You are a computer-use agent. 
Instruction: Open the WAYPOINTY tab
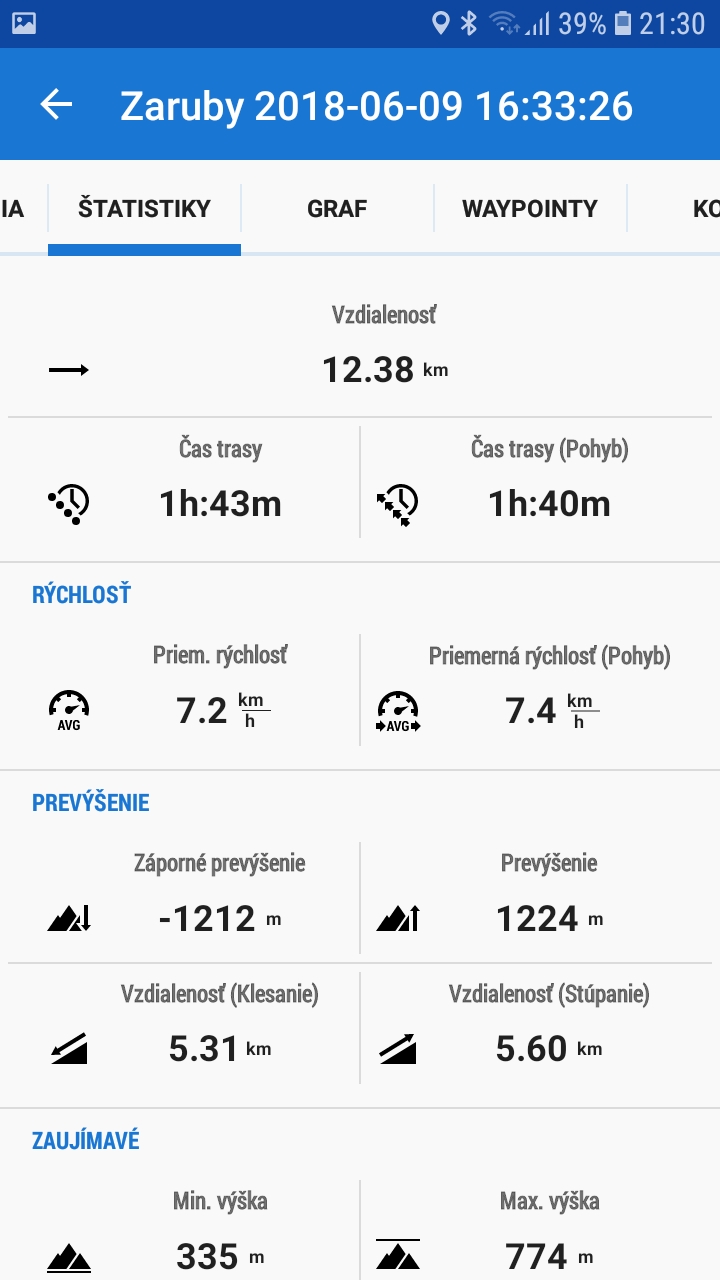tap(529, 209)
